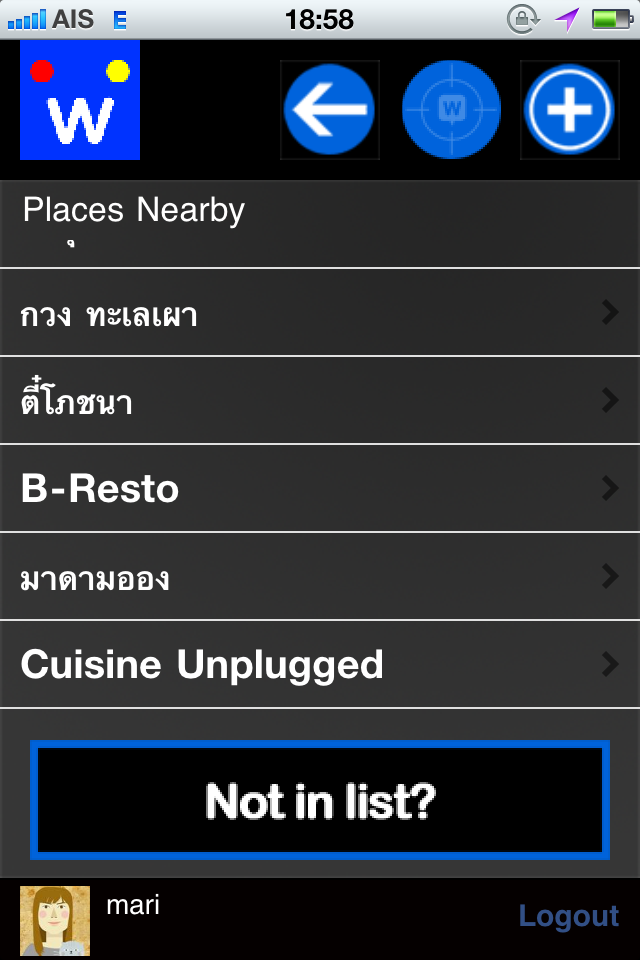
Task: Open the place ตี๋โภชนา
Action: coord(320,401)
